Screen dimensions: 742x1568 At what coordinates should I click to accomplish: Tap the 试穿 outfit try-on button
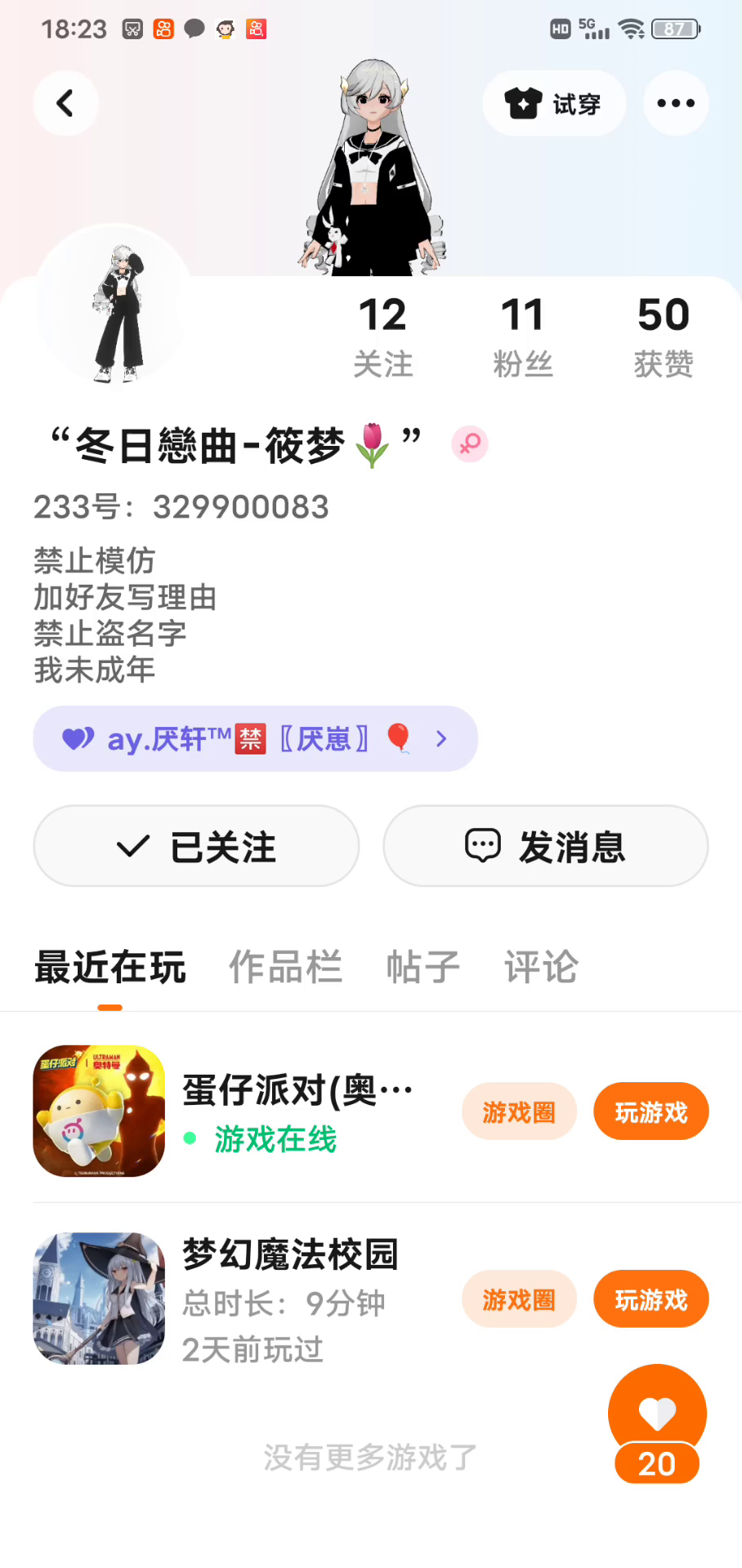(553, 104)
